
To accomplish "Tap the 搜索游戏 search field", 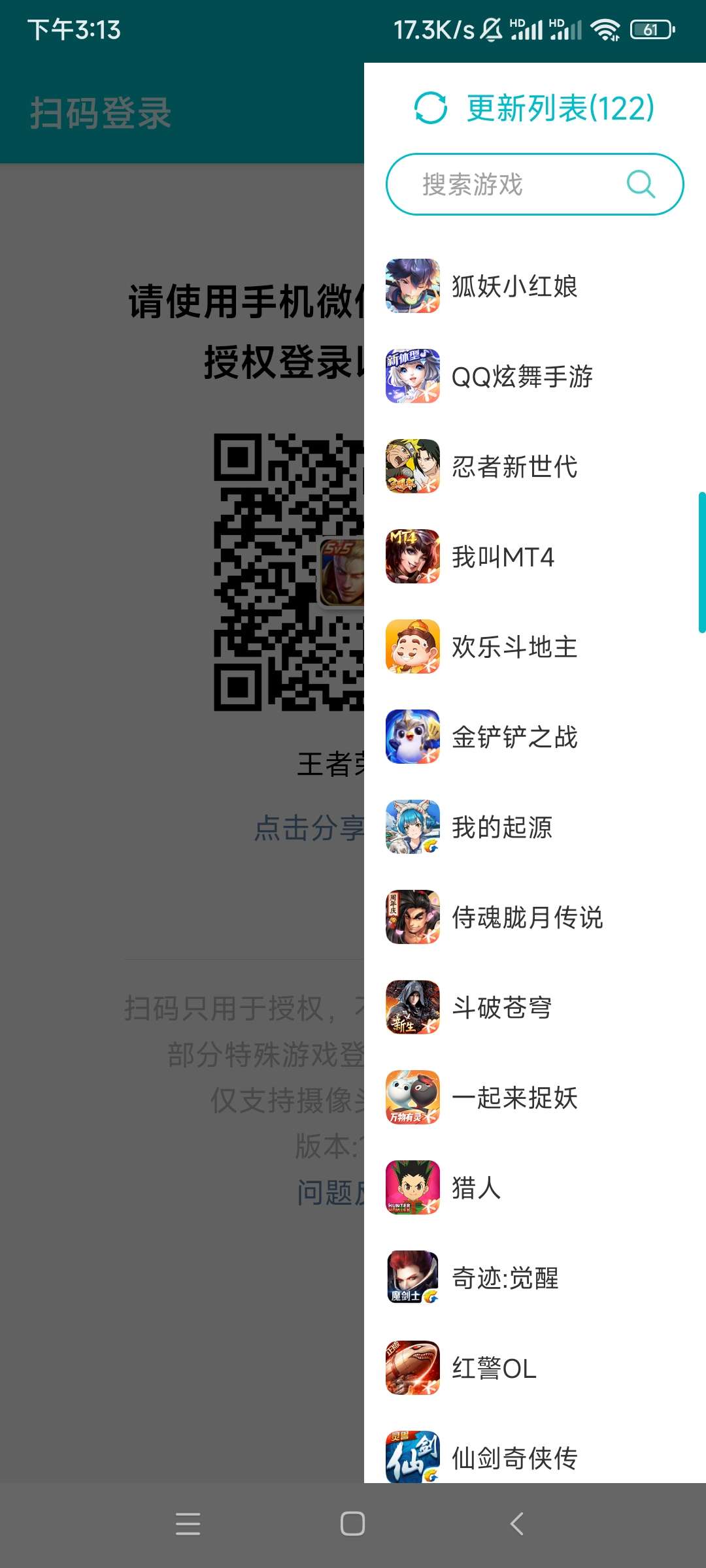I will 503,184.
